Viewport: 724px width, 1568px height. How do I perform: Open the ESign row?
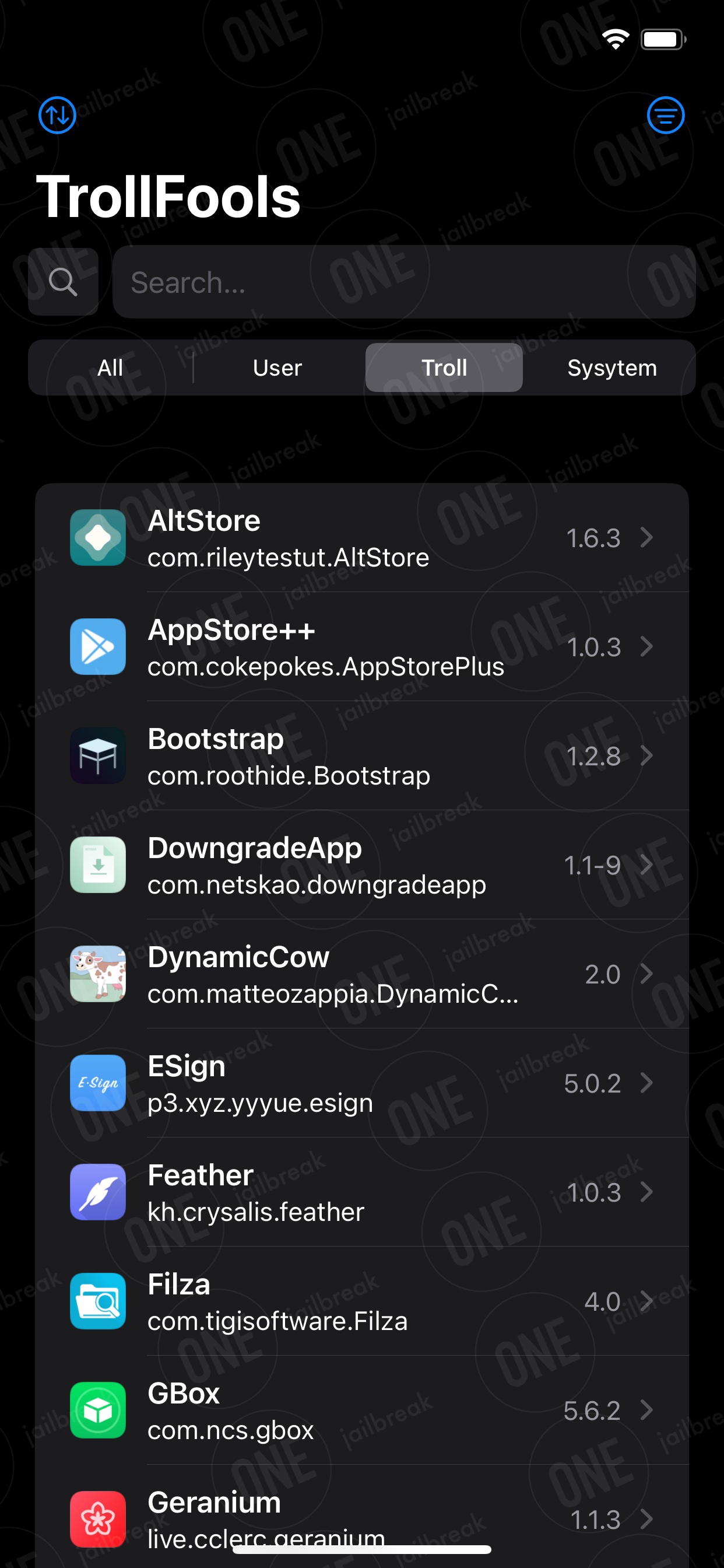click(362, 1083)
